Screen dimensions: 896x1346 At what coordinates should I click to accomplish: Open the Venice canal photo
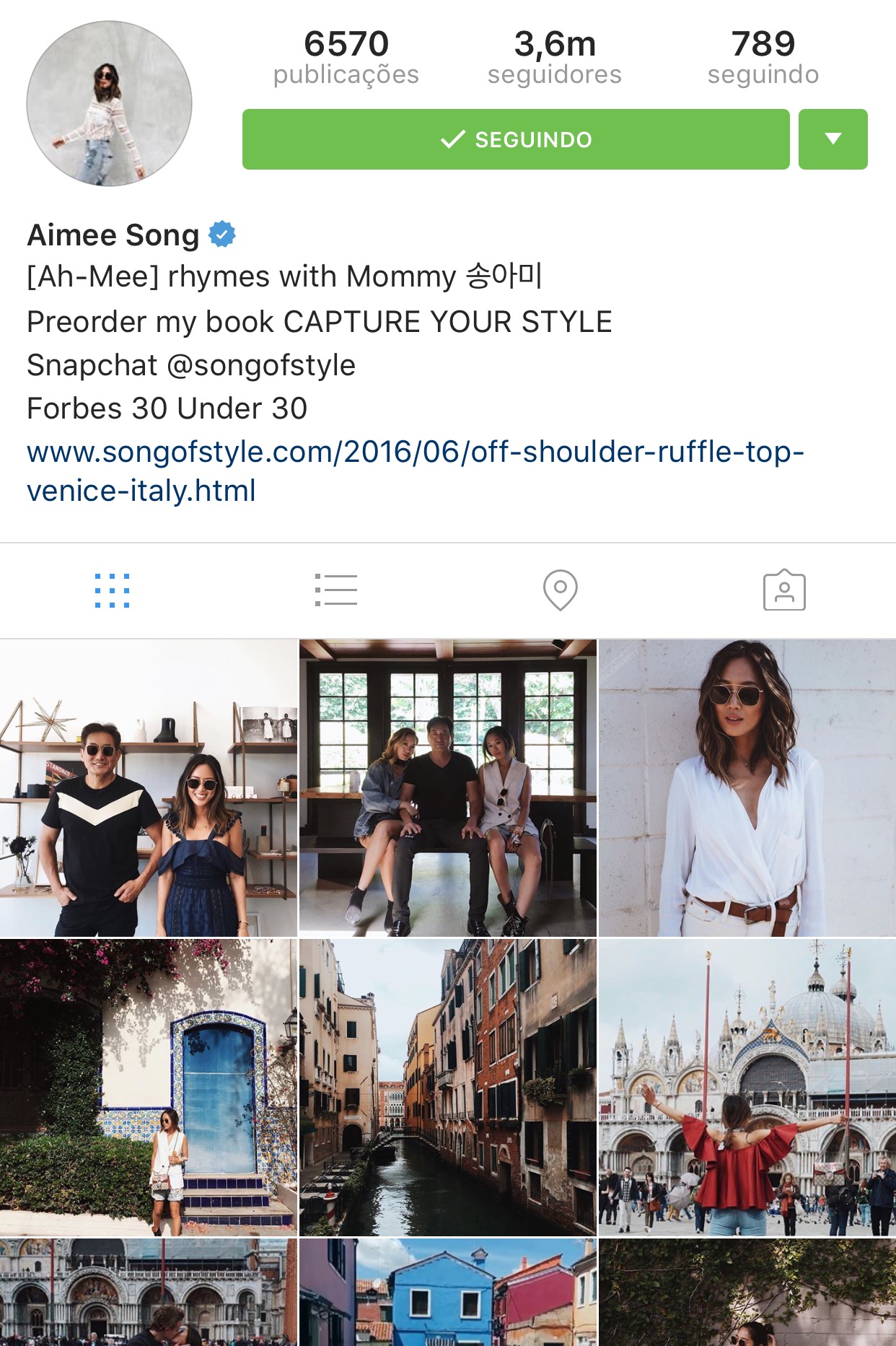coord(448,1088)
